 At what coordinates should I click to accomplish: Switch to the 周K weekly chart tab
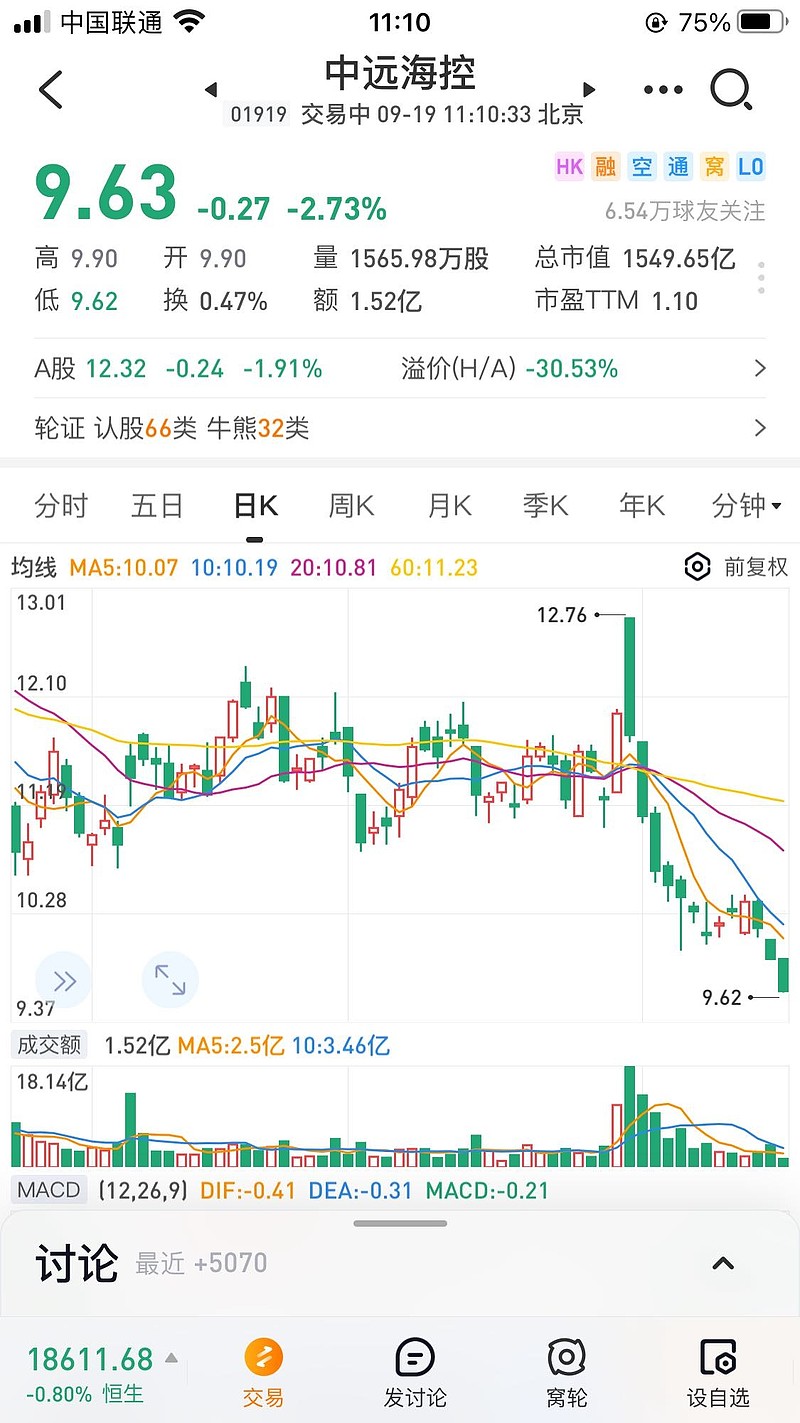(x=351, y=506)
